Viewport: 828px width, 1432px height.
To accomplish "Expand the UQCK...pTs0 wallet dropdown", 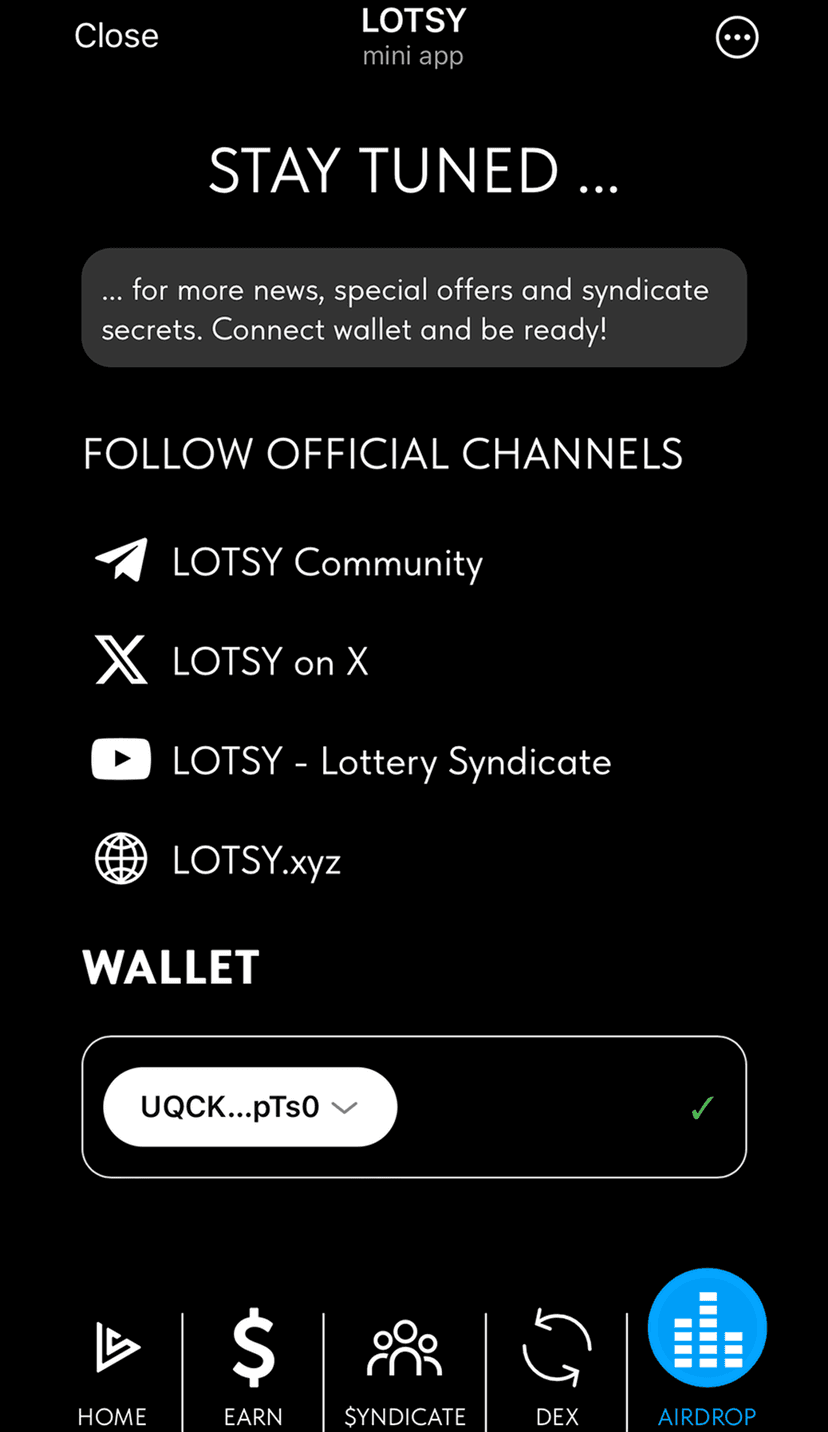I will 250,1107.
